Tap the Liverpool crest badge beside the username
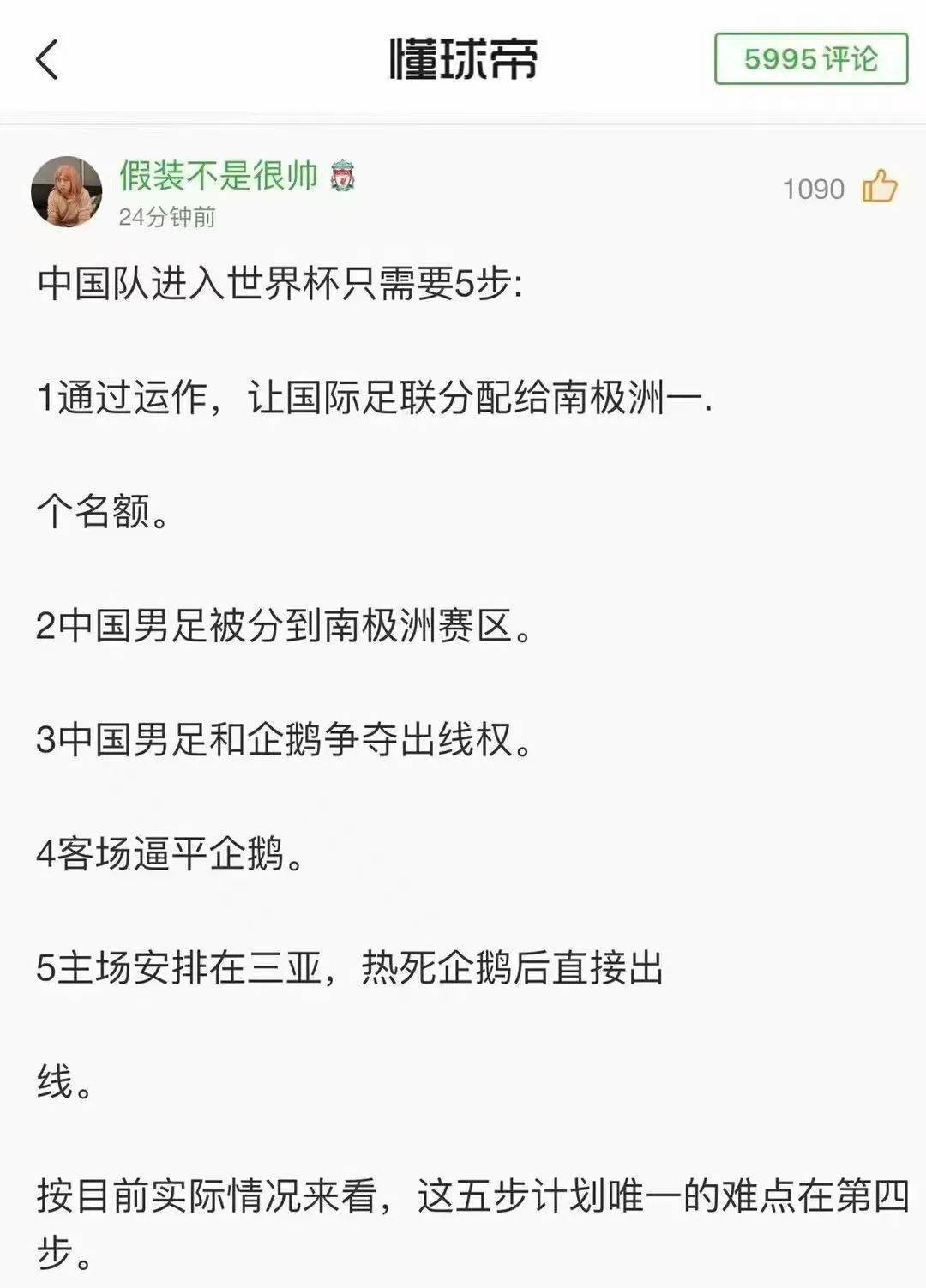The image size is (926, 1288). pyautogui.click(x=342, y=174)
